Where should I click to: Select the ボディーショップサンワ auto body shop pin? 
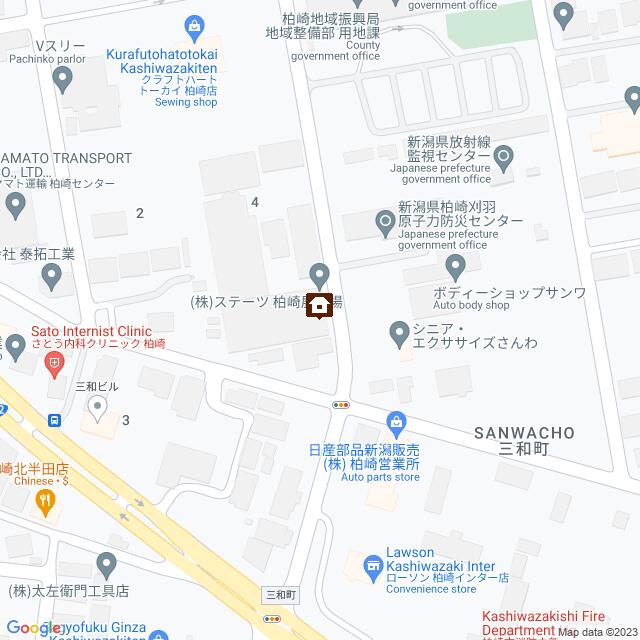pos(456,267)
